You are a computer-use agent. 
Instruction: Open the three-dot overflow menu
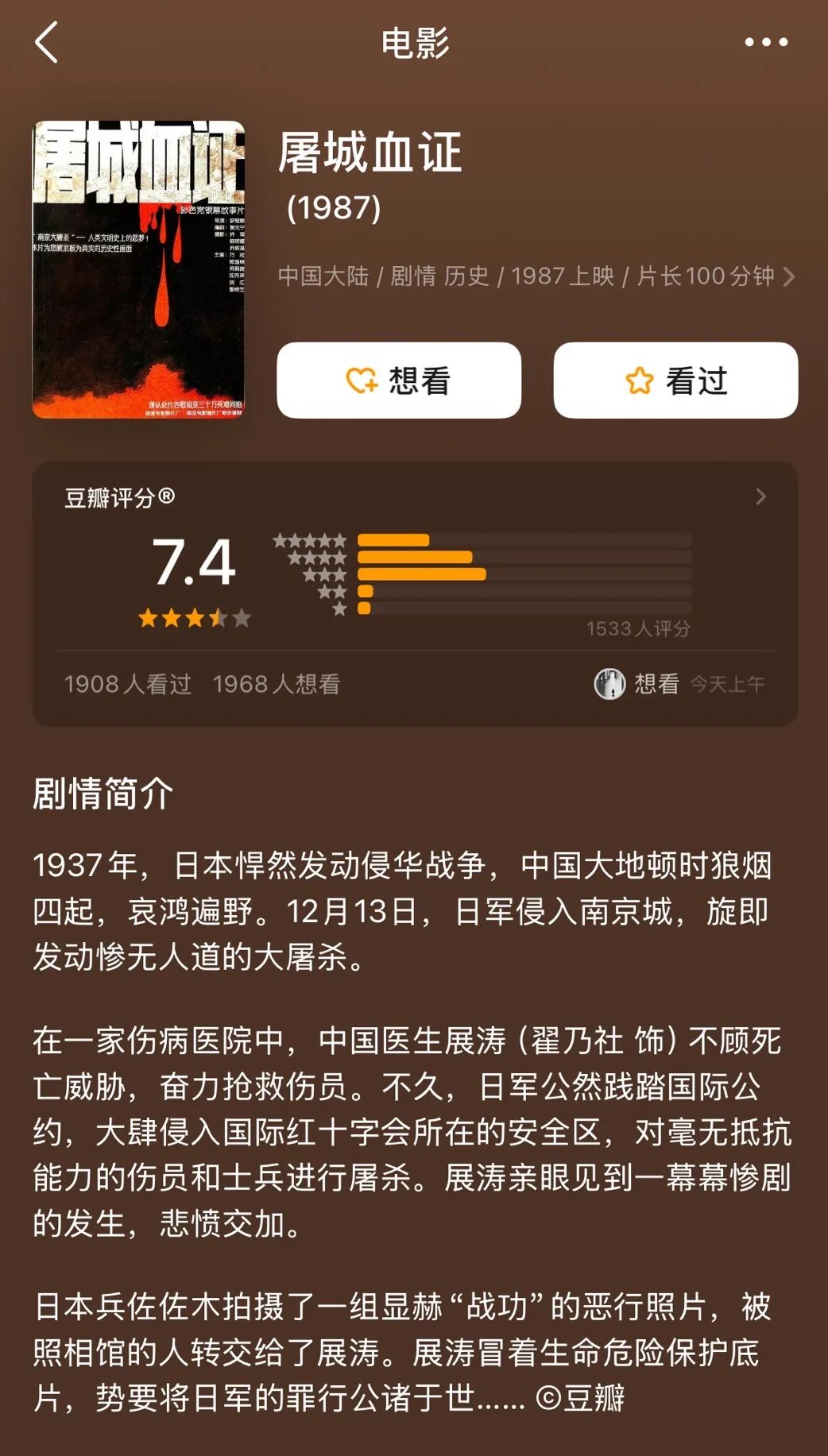pyautogui.click(x=766, y=42)
